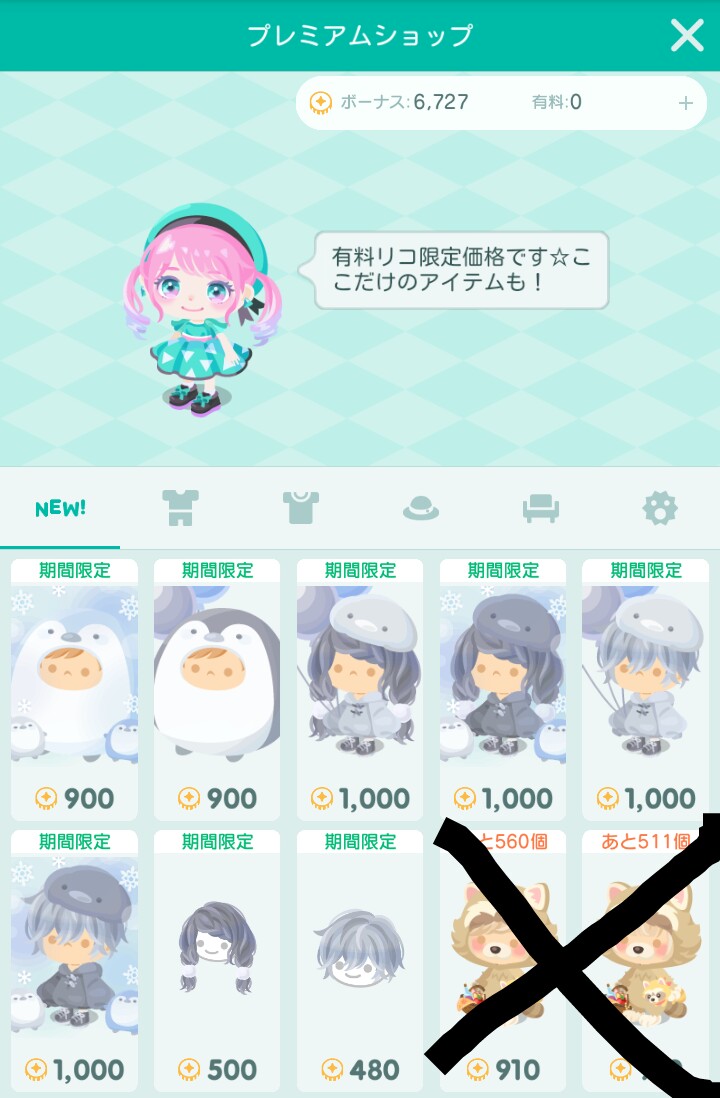Switch to the hat category tab
The width and height of the screenshot is (720, 1098).
coord(421,508)
